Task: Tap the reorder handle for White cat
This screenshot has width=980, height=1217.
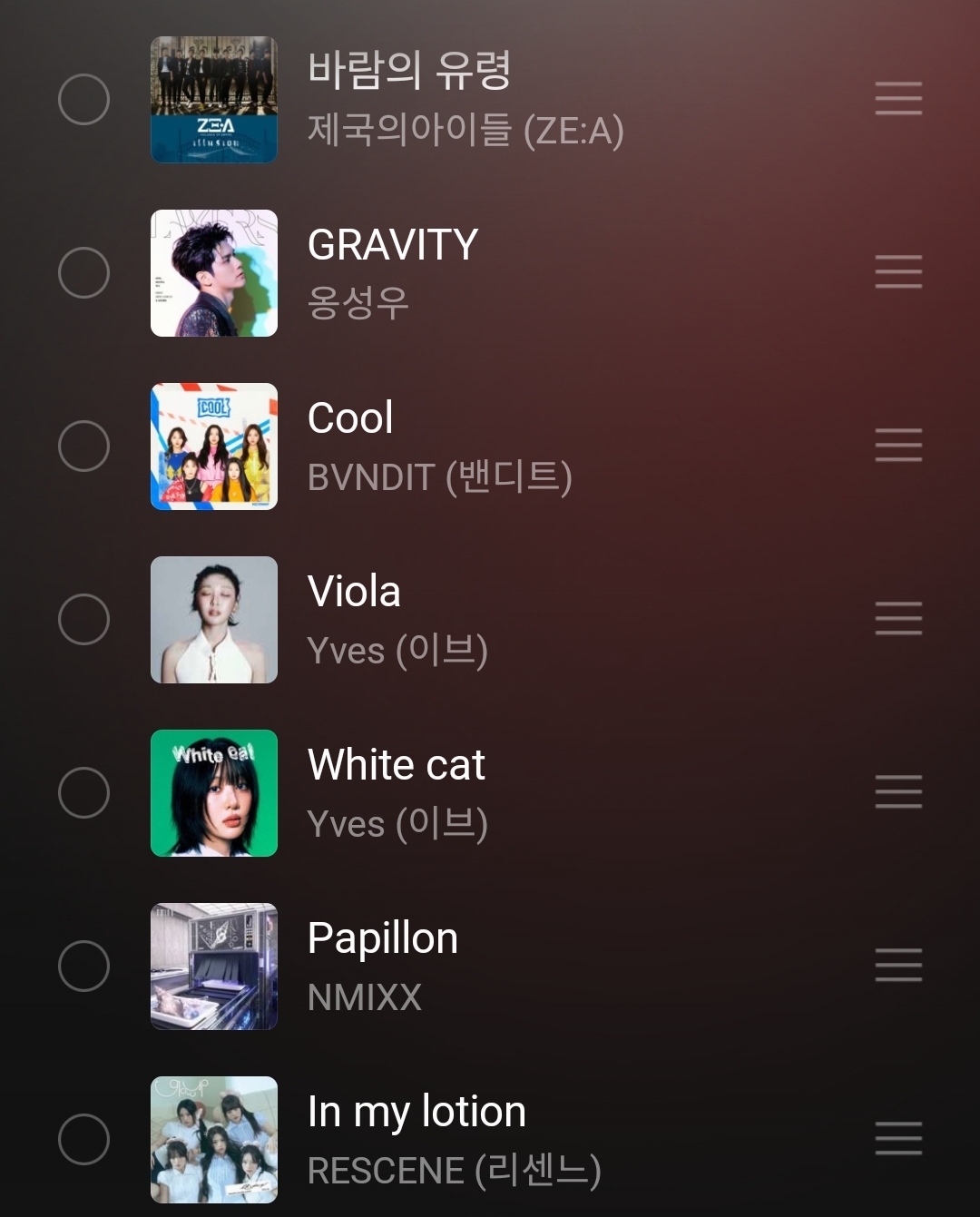Action: pos(898,792)
